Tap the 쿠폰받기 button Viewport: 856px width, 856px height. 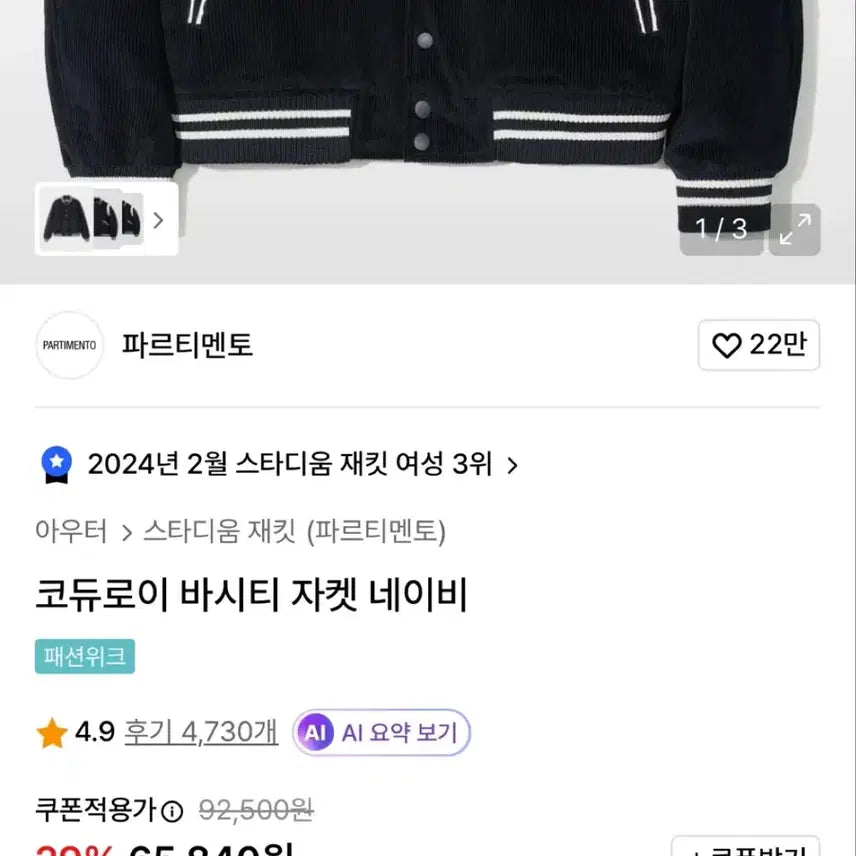[x=745, y=846]
